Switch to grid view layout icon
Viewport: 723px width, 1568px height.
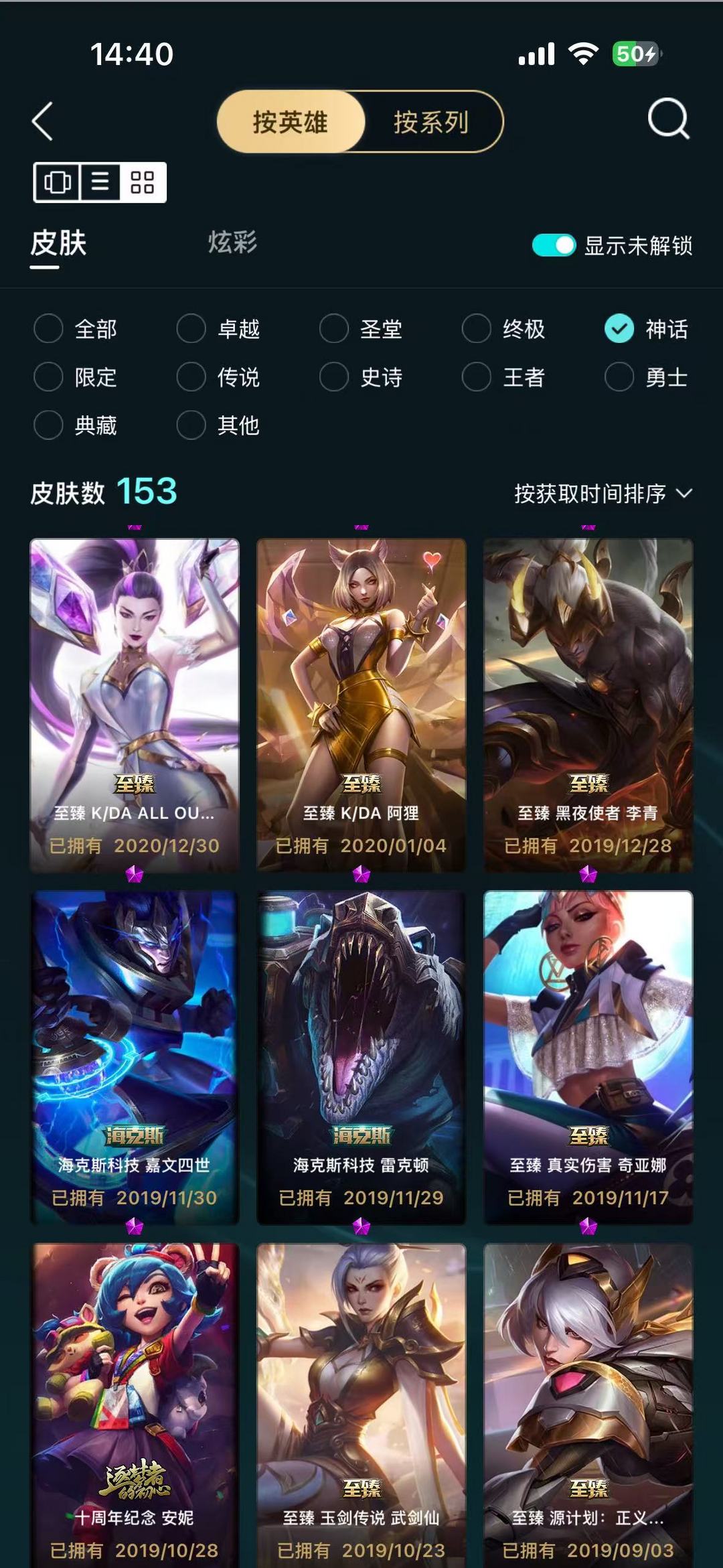pos(143,182)
